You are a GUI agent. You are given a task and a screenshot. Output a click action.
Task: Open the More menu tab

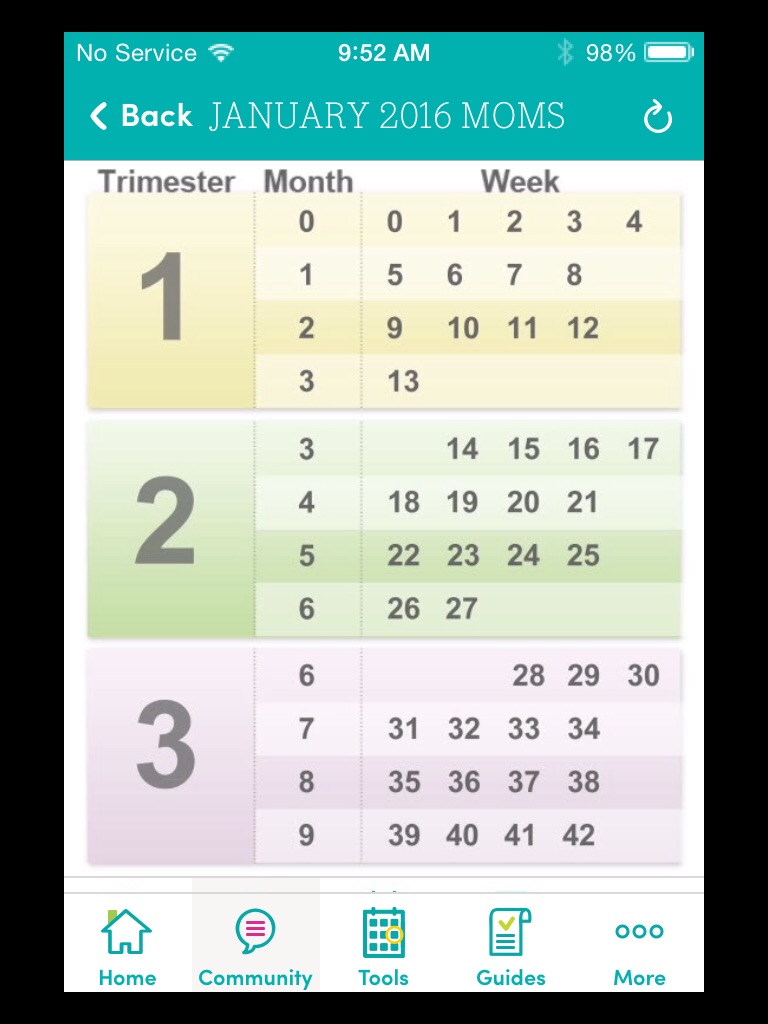point(639,945)
